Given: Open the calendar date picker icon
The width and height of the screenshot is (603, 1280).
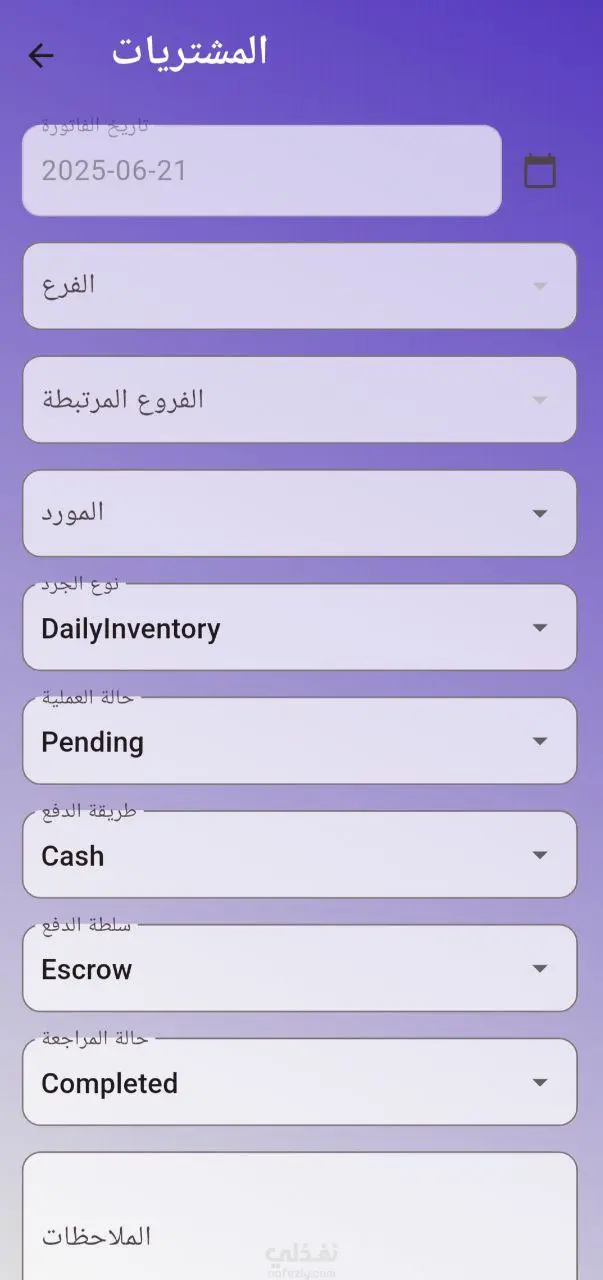Looking at the screenshot, I should point(540,171).
